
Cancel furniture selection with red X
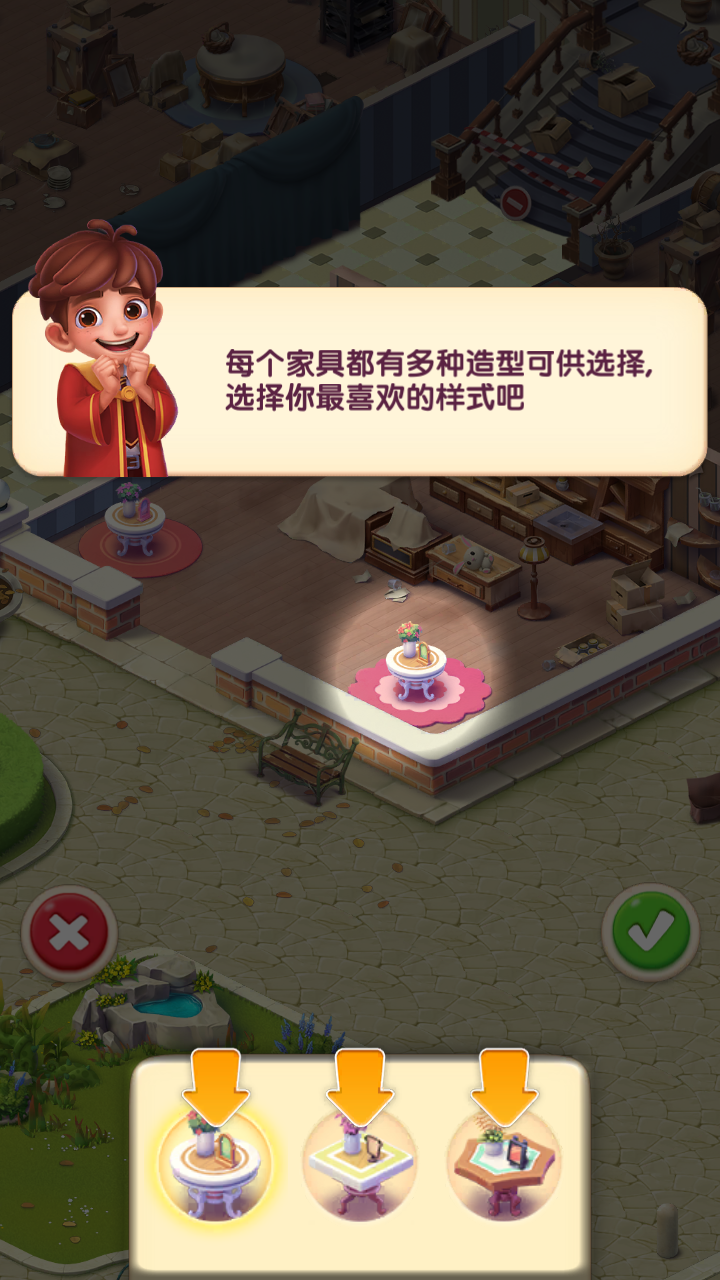(69, 934)
